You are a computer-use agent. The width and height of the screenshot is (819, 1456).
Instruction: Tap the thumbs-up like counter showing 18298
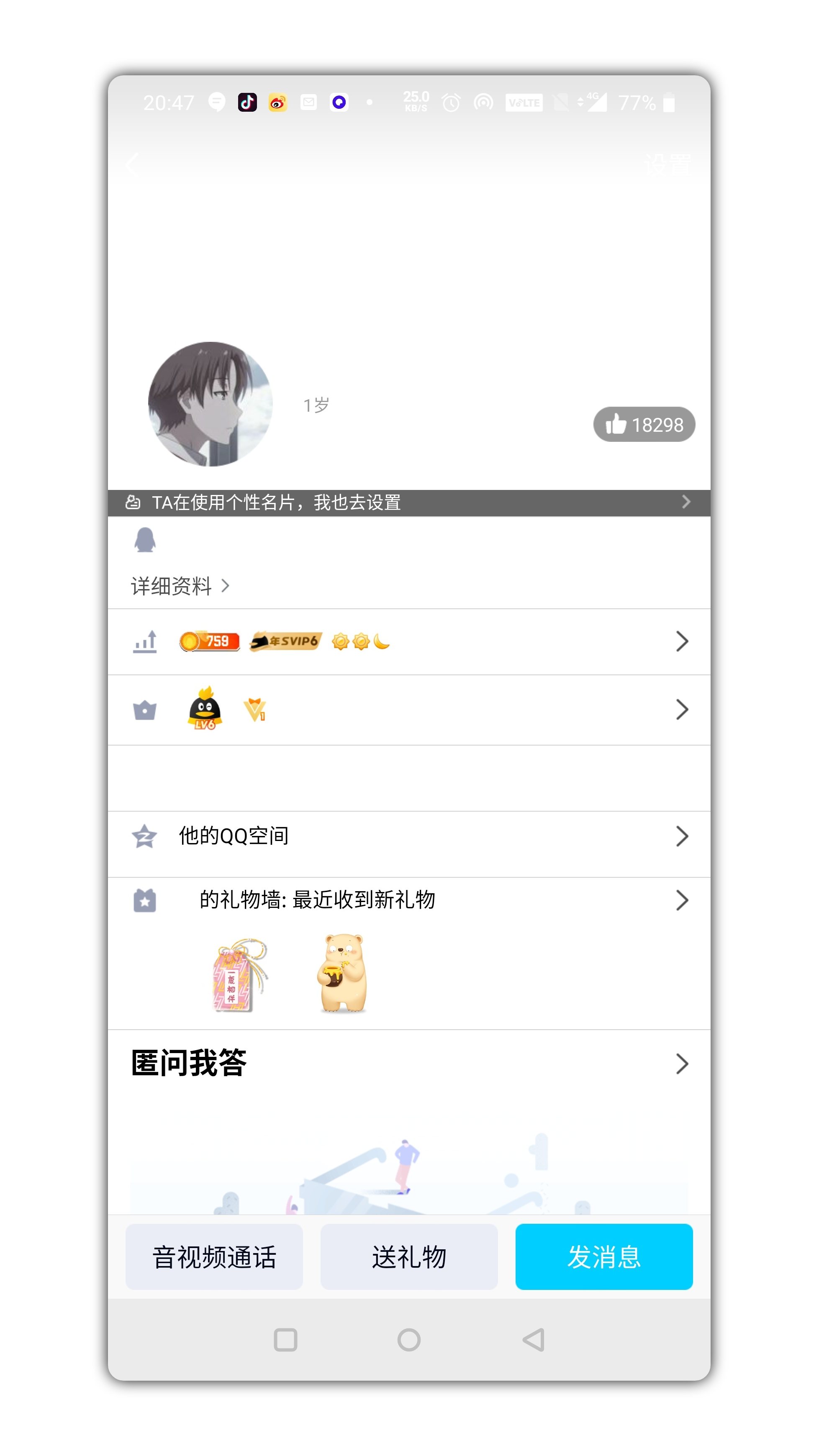[644, 425]
